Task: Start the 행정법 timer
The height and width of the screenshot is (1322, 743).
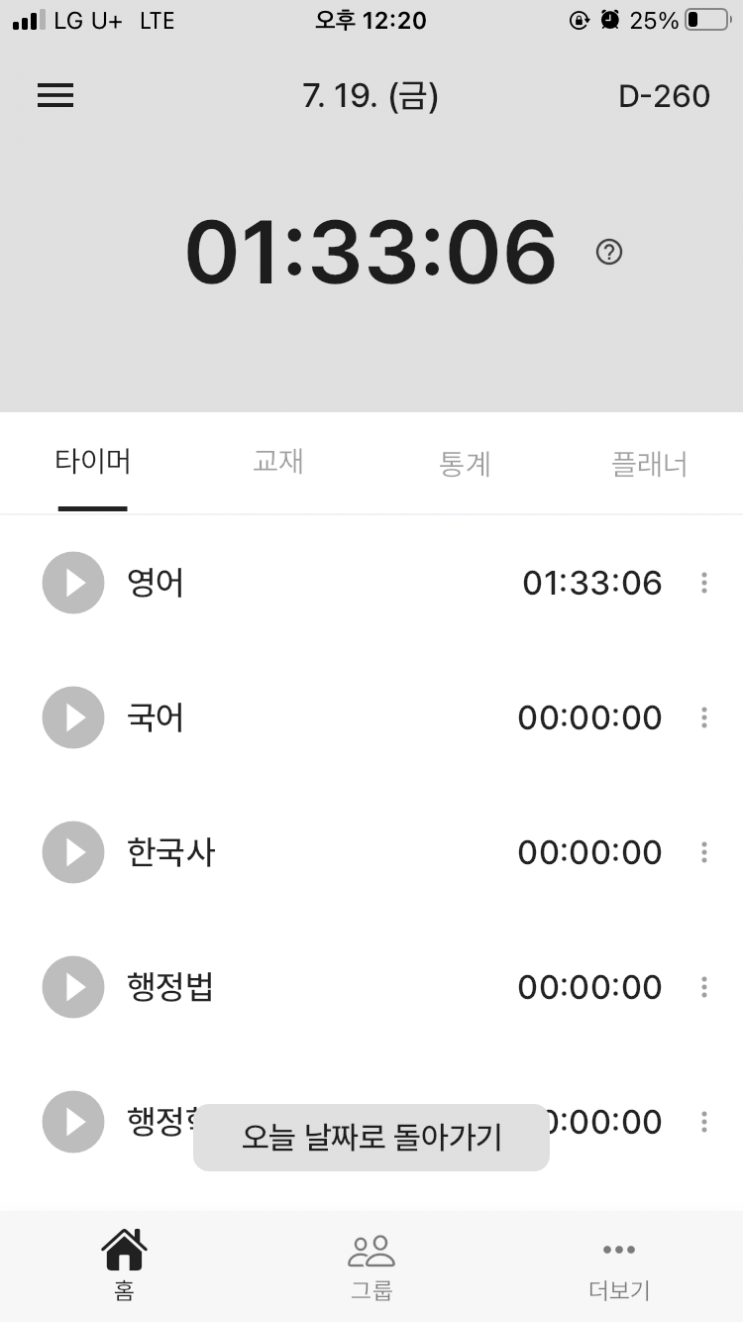Action: [73, 987]
